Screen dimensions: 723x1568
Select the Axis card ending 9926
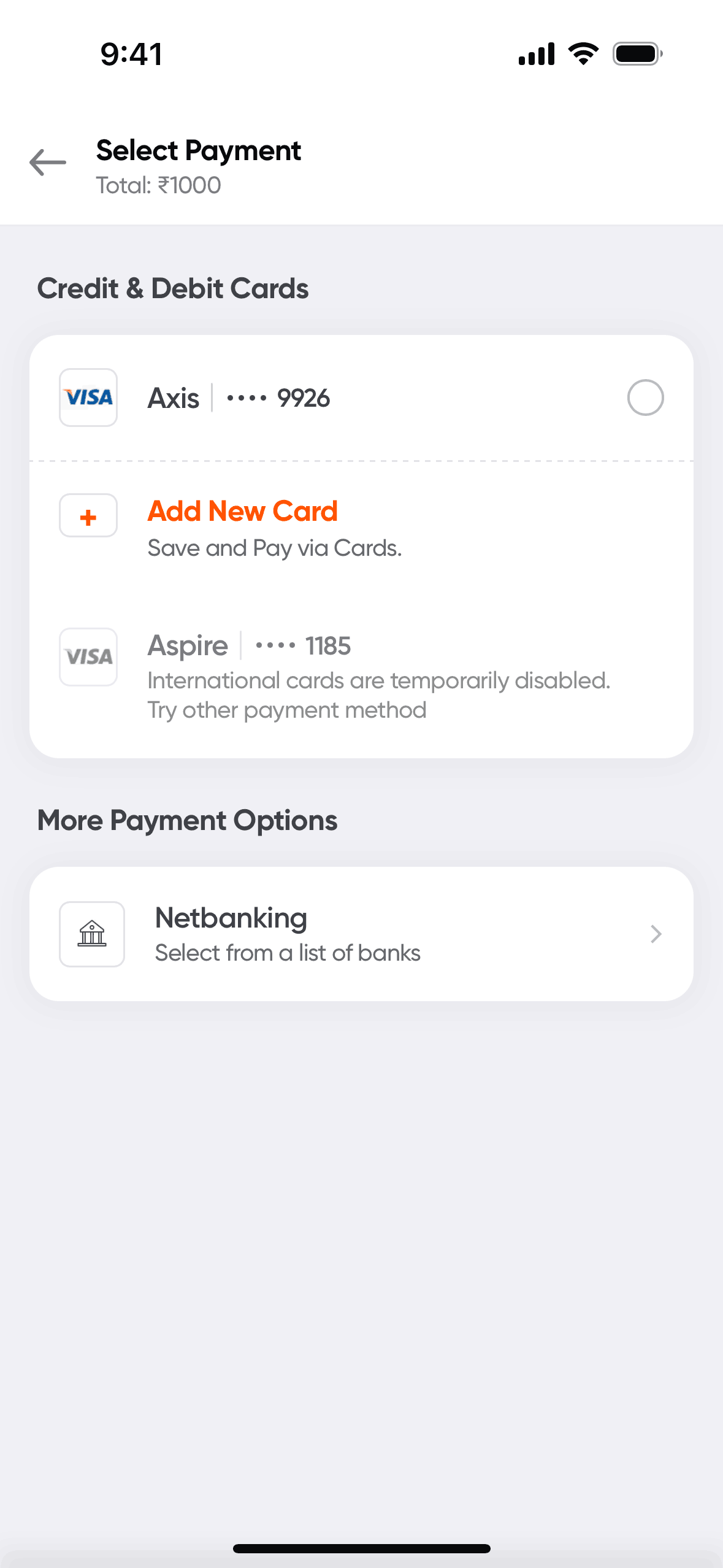[x=645, y=398]
